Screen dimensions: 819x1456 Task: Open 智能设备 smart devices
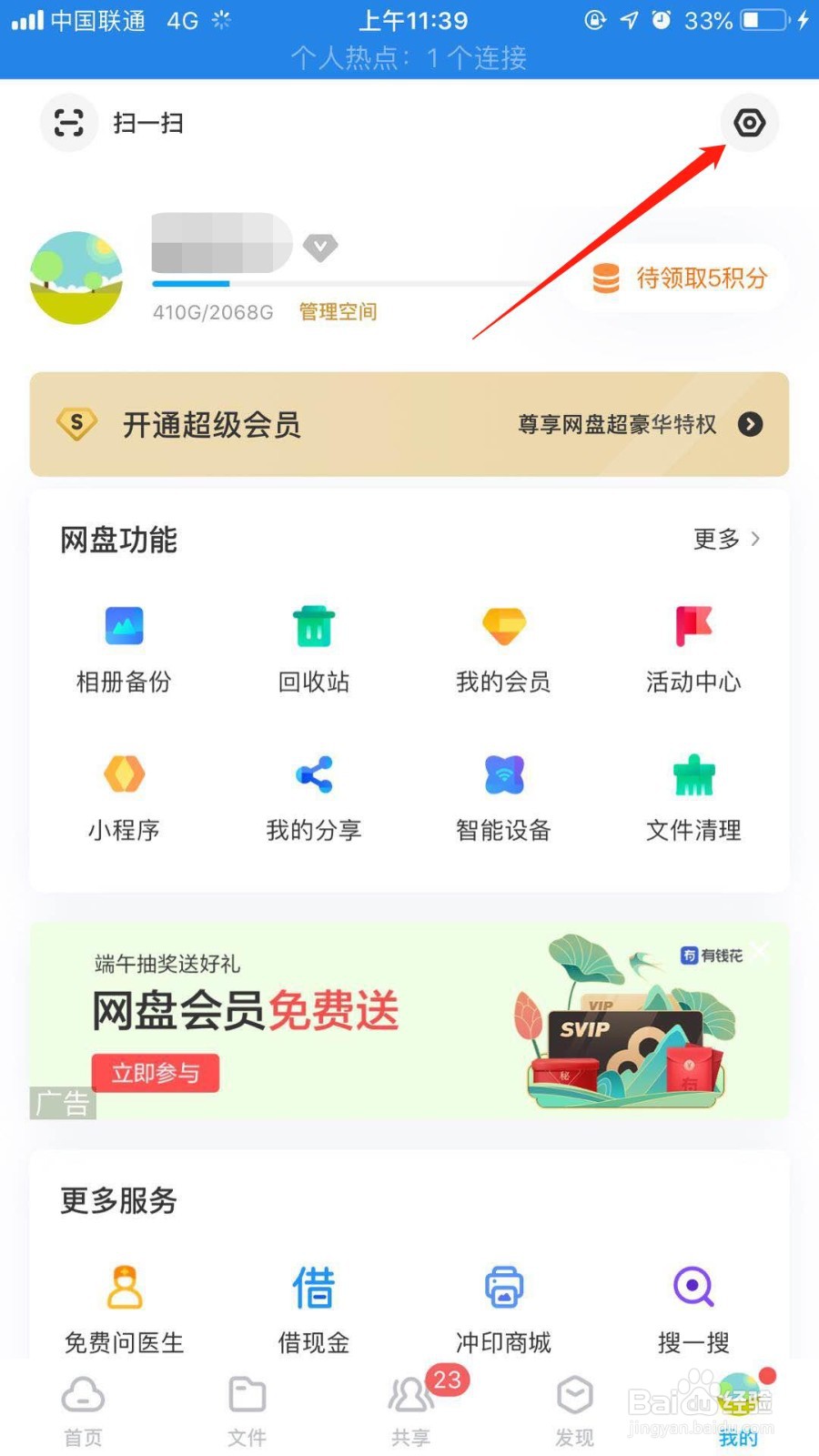(503, 794)
